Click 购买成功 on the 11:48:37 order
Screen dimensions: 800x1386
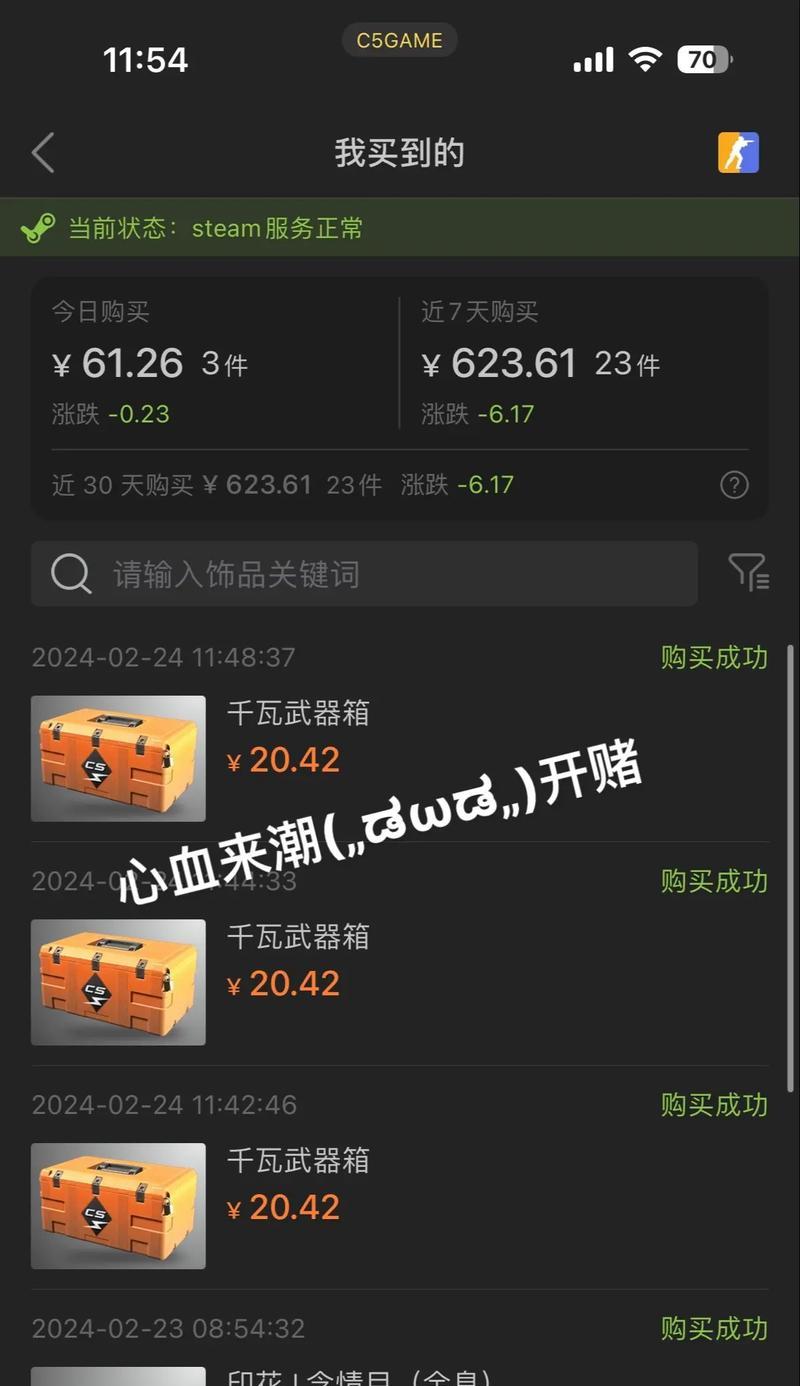tap(714, 657)
